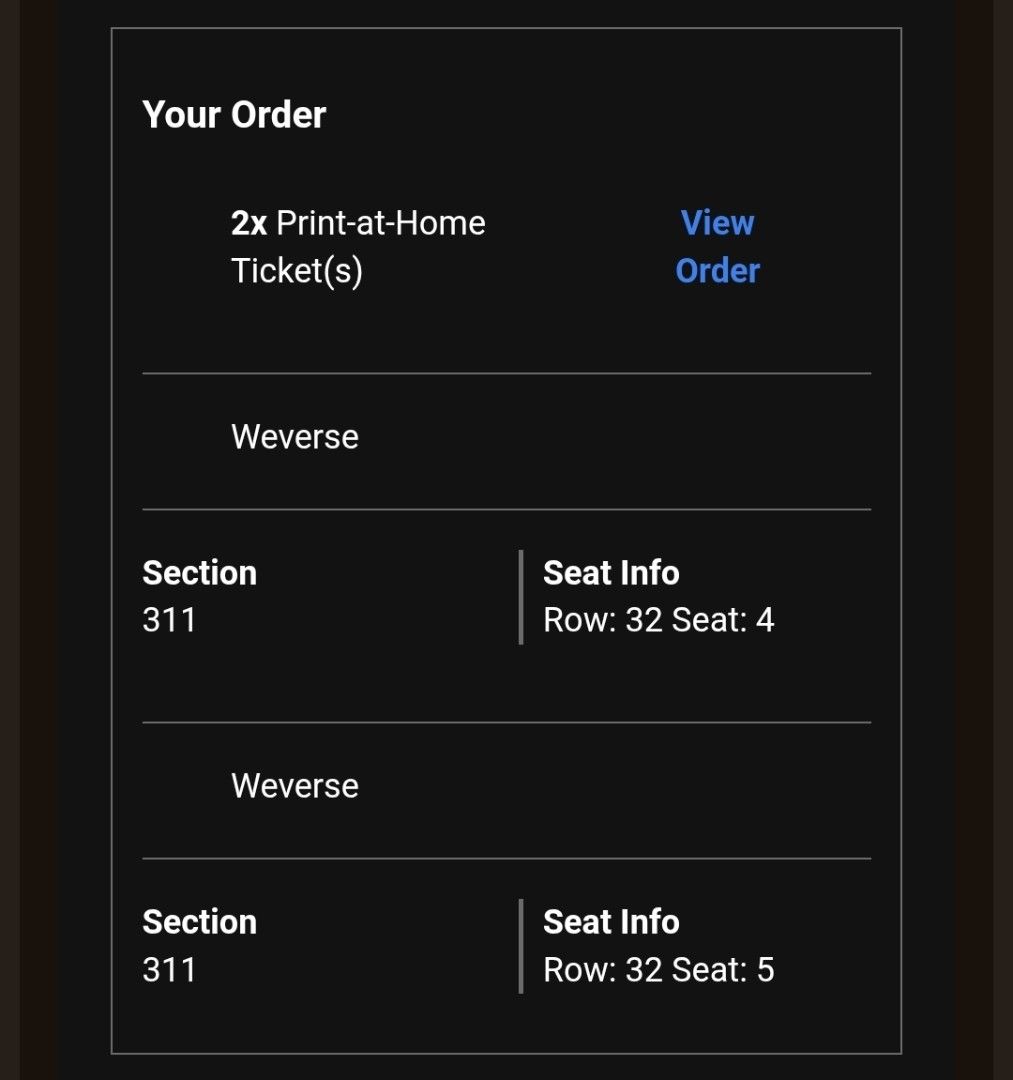Click the Section header above 311
The width and height of the screenshot is (1013, 1080).
(x=200, y=572)
